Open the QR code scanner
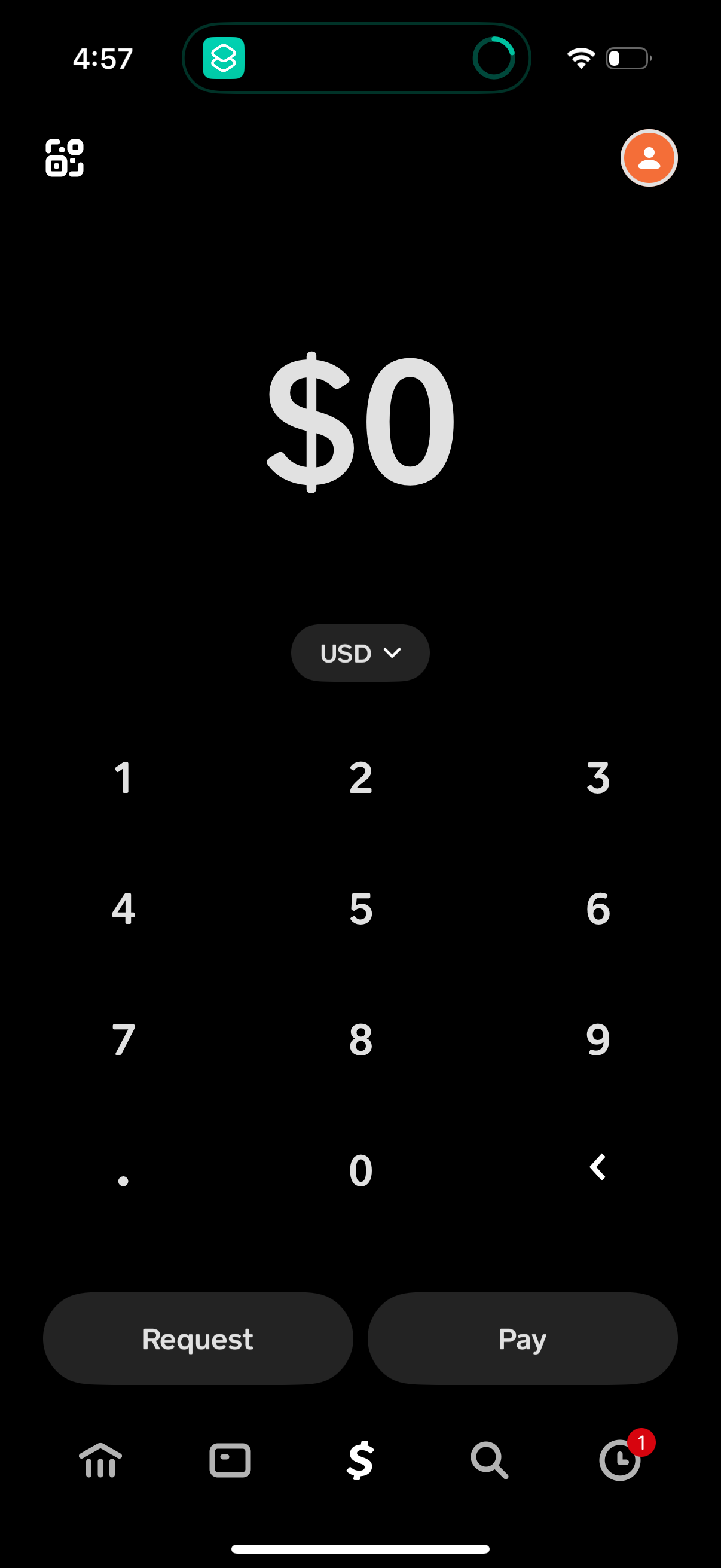The image size is (721, 1568). tap(63, 158)
